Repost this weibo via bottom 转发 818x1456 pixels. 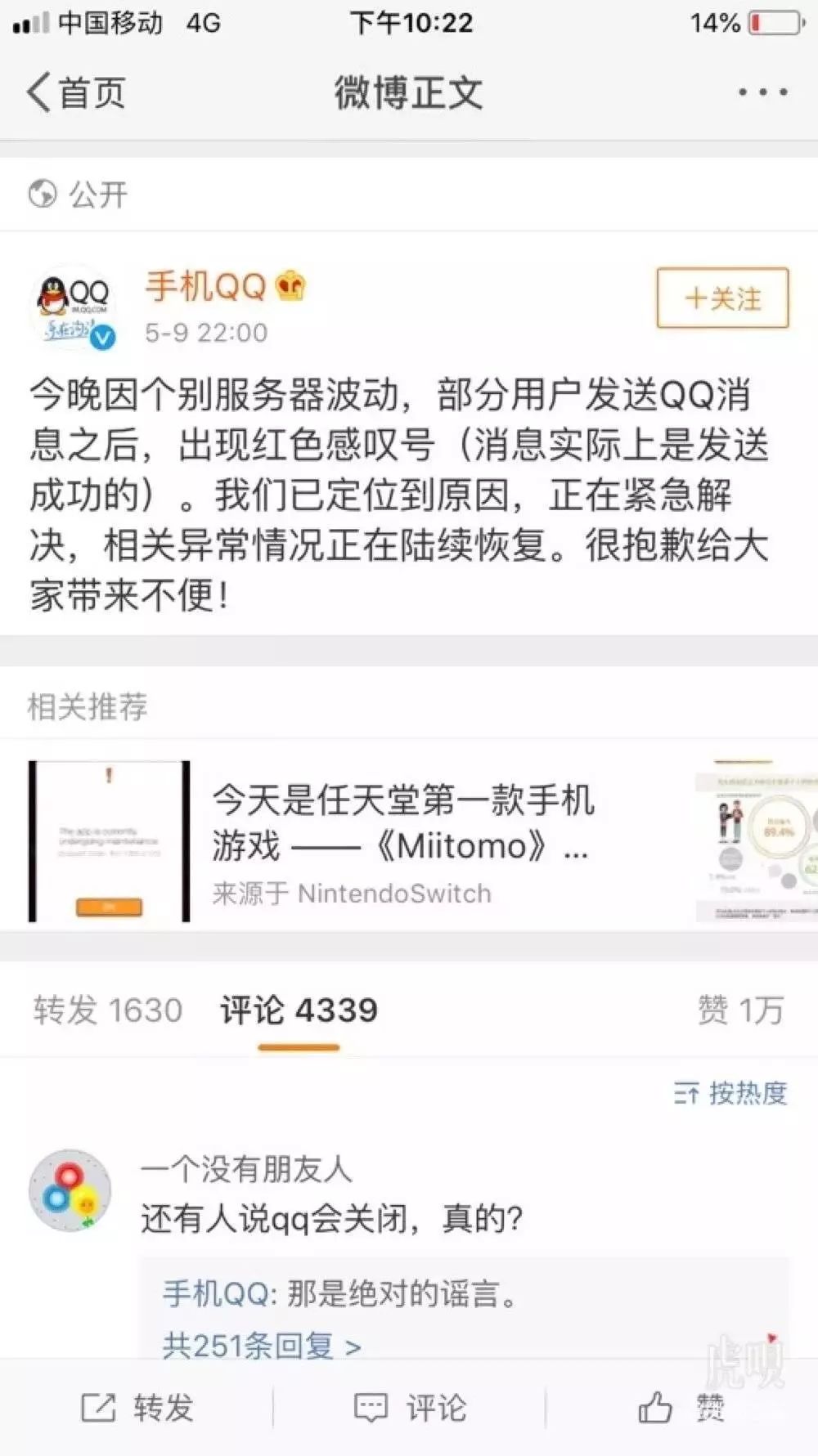[x=137, y=1409]
